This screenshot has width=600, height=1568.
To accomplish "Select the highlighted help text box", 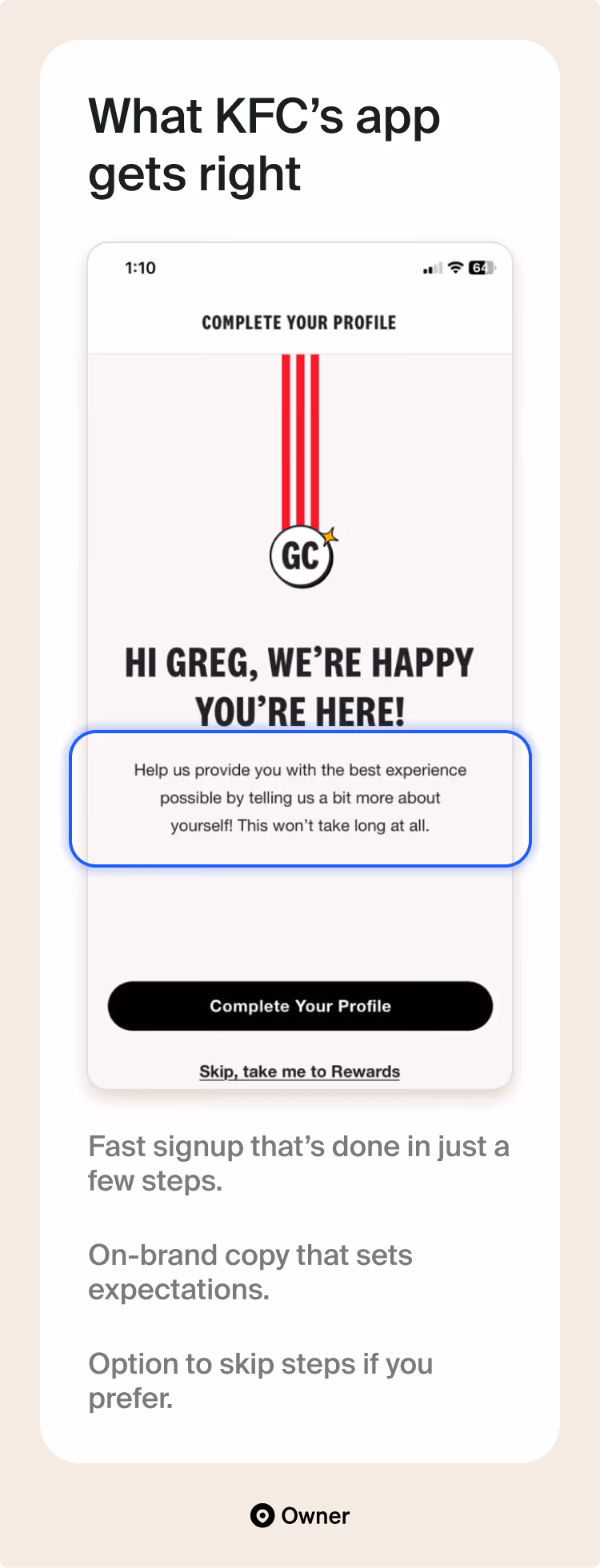I will click(300, 797).
